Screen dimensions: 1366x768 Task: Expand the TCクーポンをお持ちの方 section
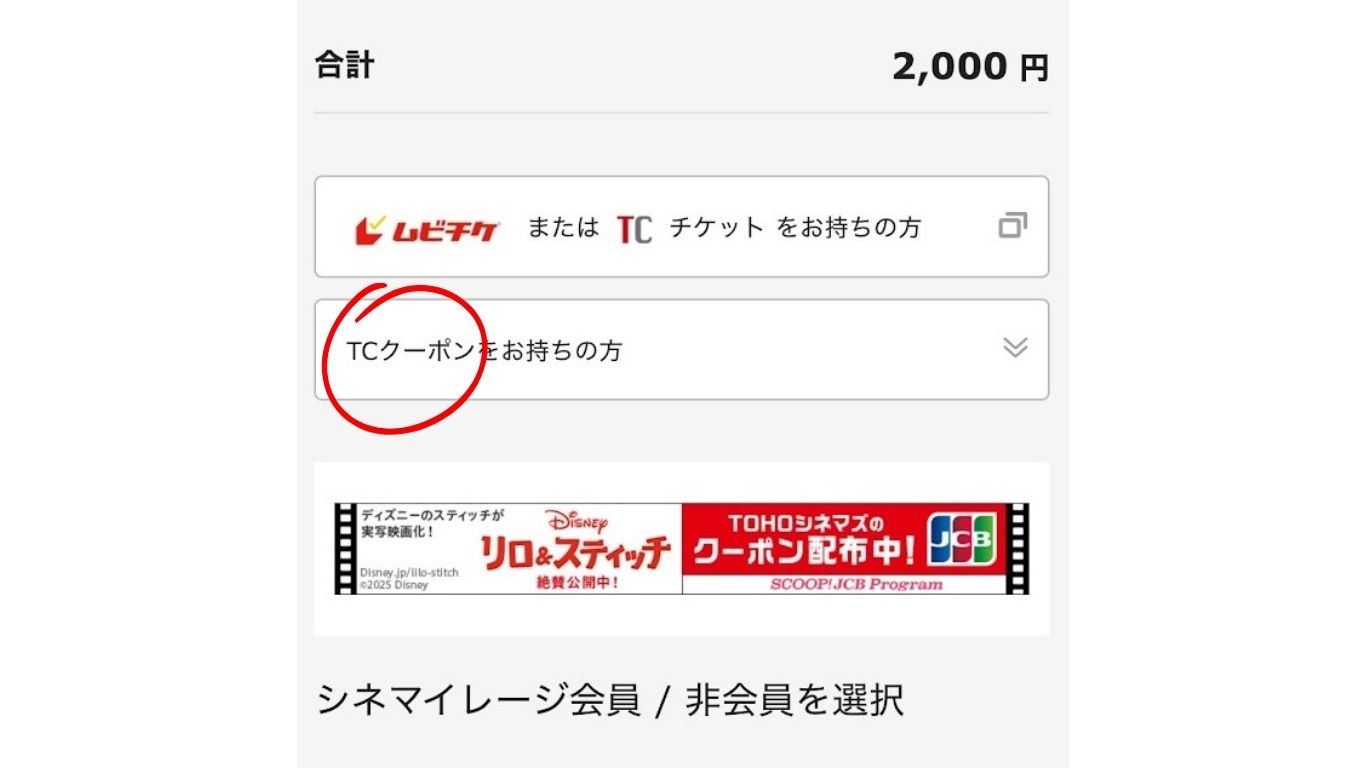(681, 350)
